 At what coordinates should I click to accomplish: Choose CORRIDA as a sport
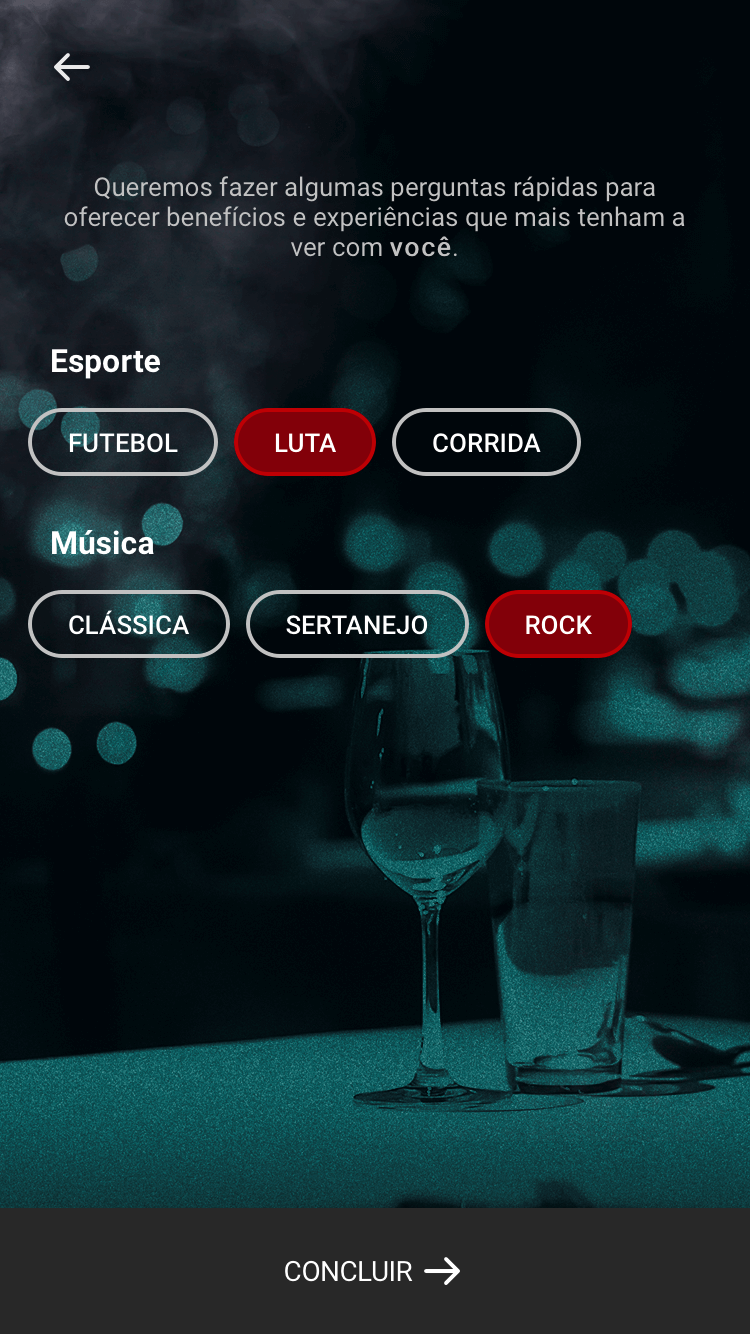[x=486, y=442]
